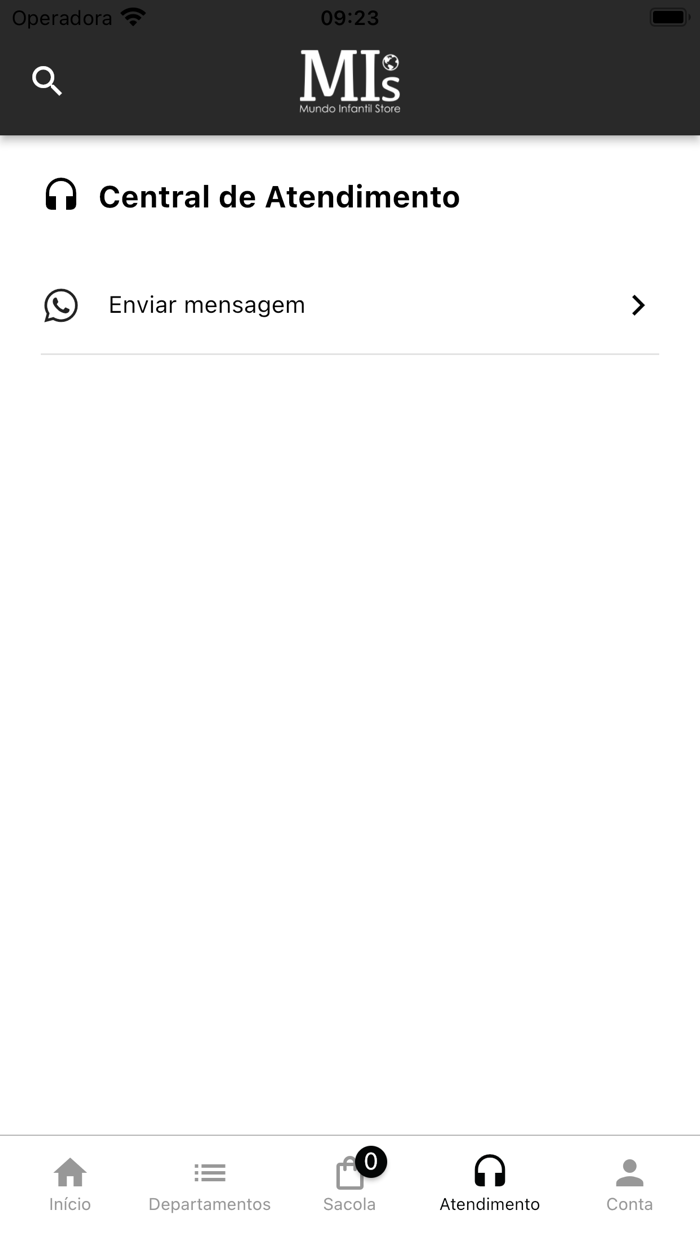
Task: Open the search magnifier icon
Action: click(x=47, y=81)
